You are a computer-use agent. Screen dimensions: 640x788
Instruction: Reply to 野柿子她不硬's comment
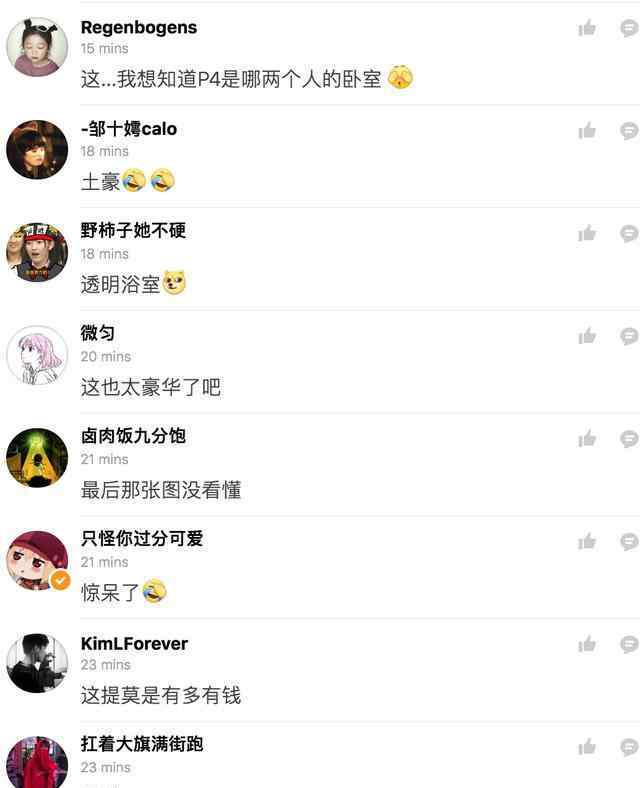pyautogui.click(x=629, y=233)
